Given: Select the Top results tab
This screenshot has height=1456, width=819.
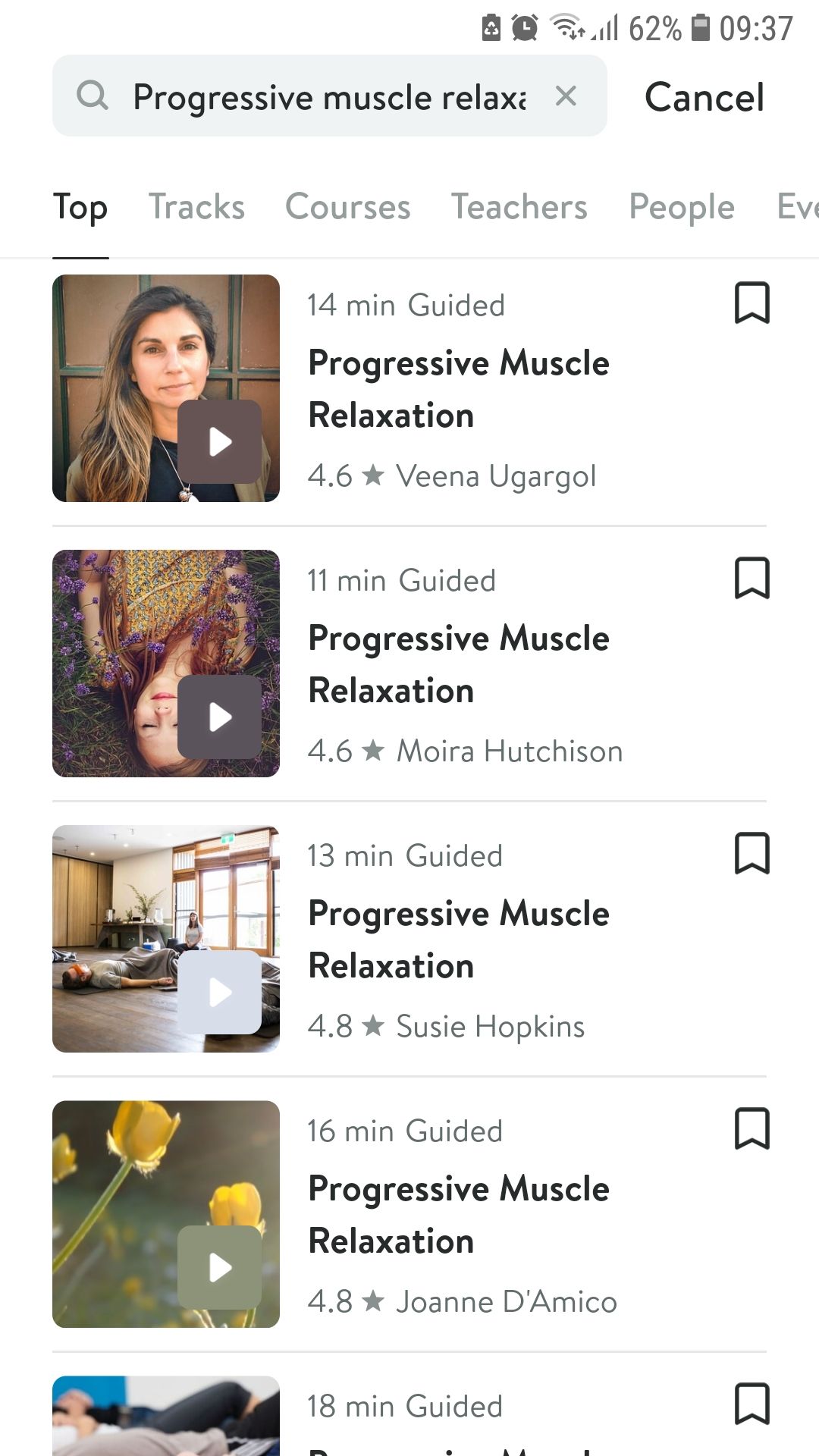Looking at the screenshot, I should pos(80,206).
